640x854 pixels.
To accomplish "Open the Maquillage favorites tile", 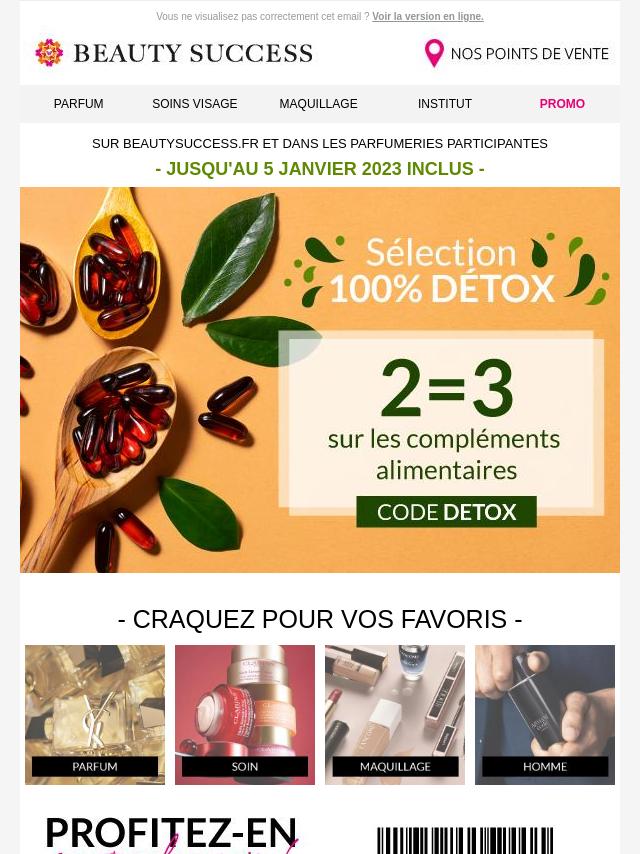I will tap(395, 714).
